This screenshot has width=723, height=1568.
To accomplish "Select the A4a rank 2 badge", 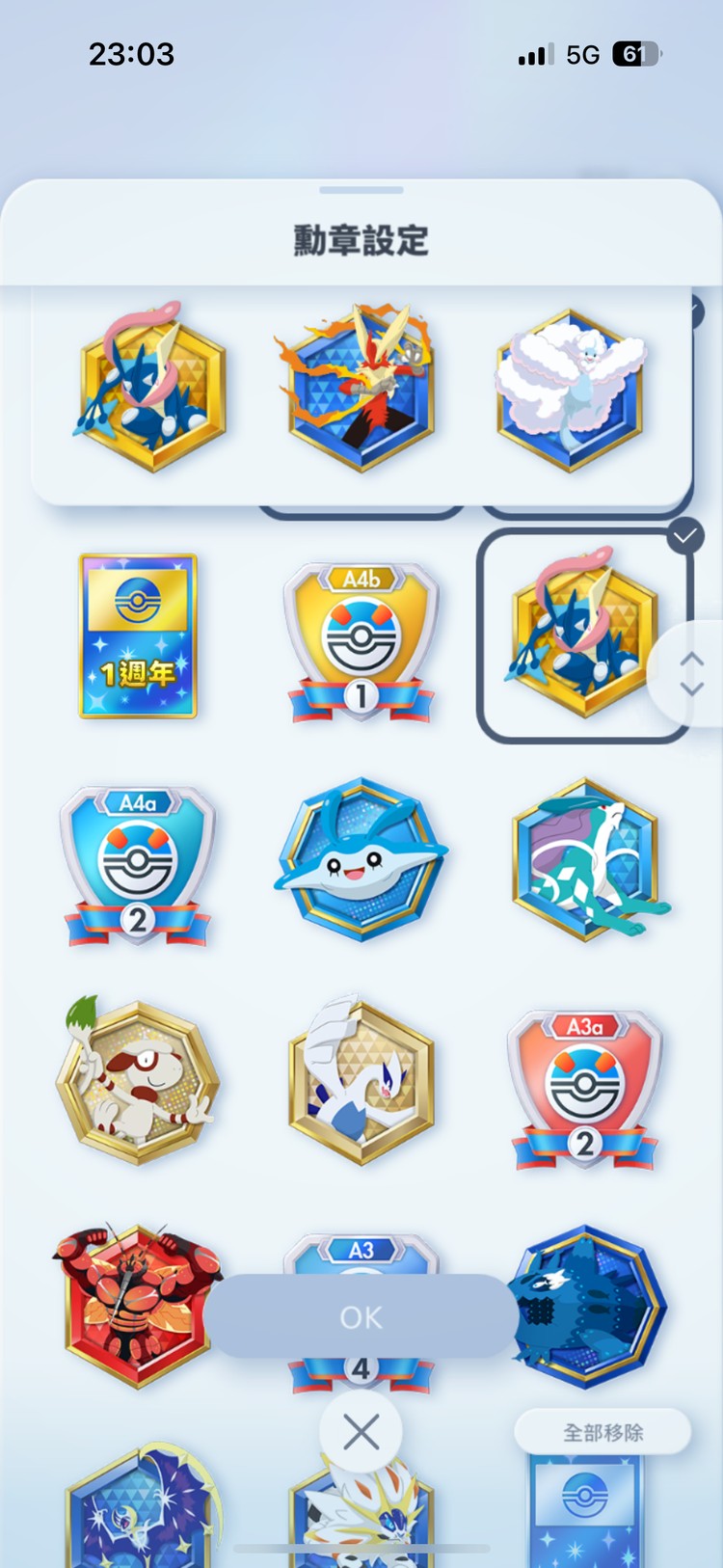I will 138,865.
